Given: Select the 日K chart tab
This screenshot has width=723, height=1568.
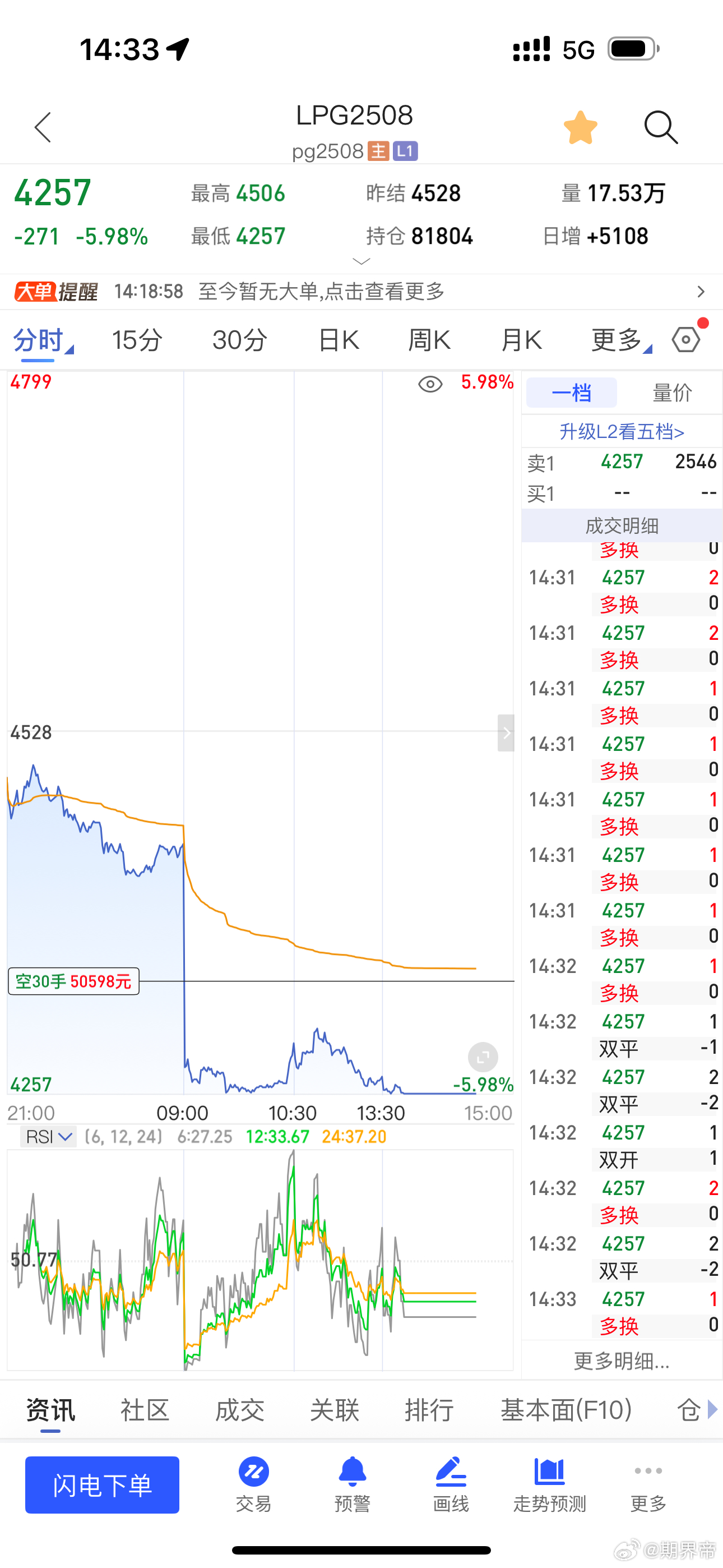Looking at the screenshot, I should (x=339, y=340).
